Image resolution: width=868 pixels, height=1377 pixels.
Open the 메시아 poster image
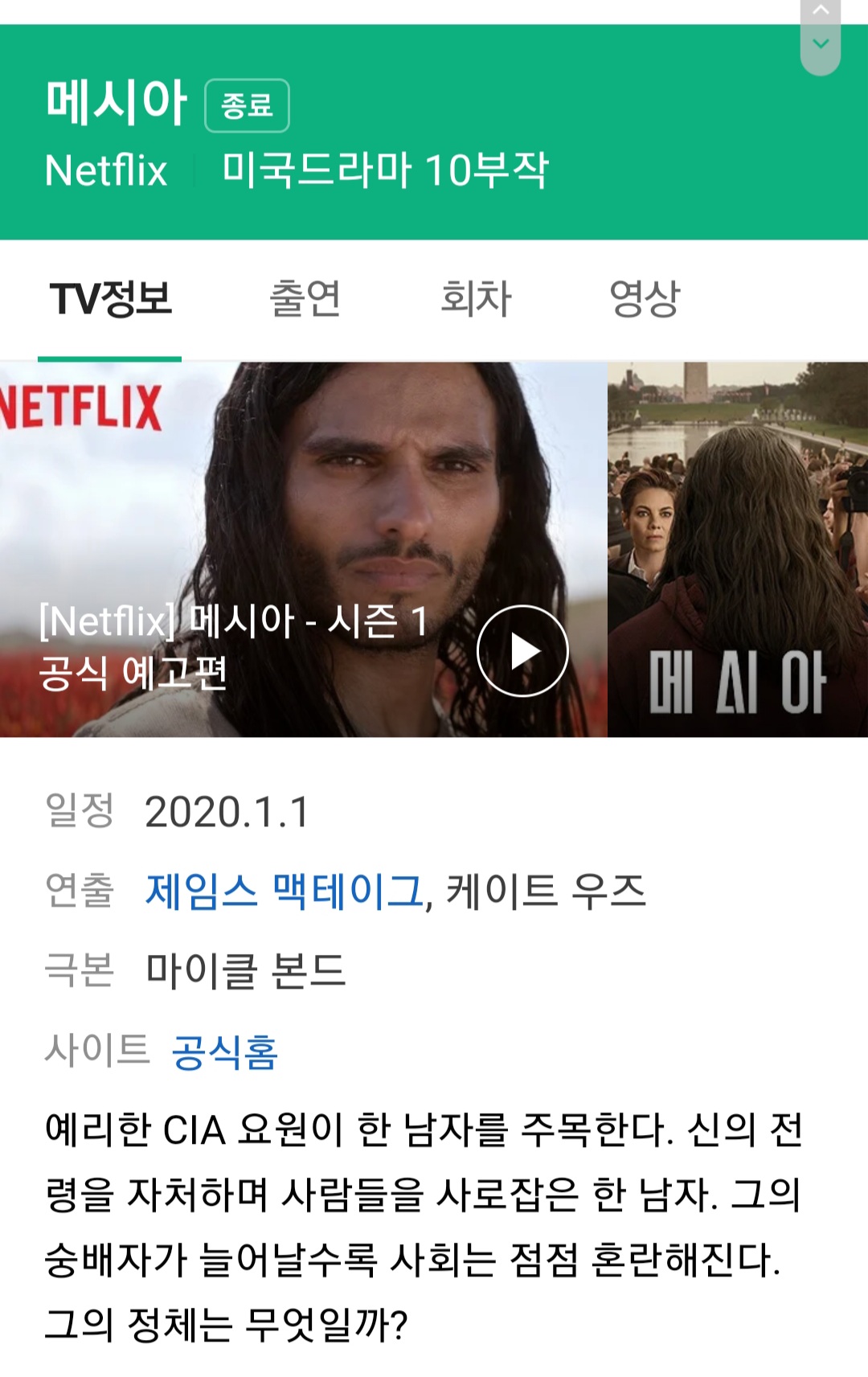point(737,549)
